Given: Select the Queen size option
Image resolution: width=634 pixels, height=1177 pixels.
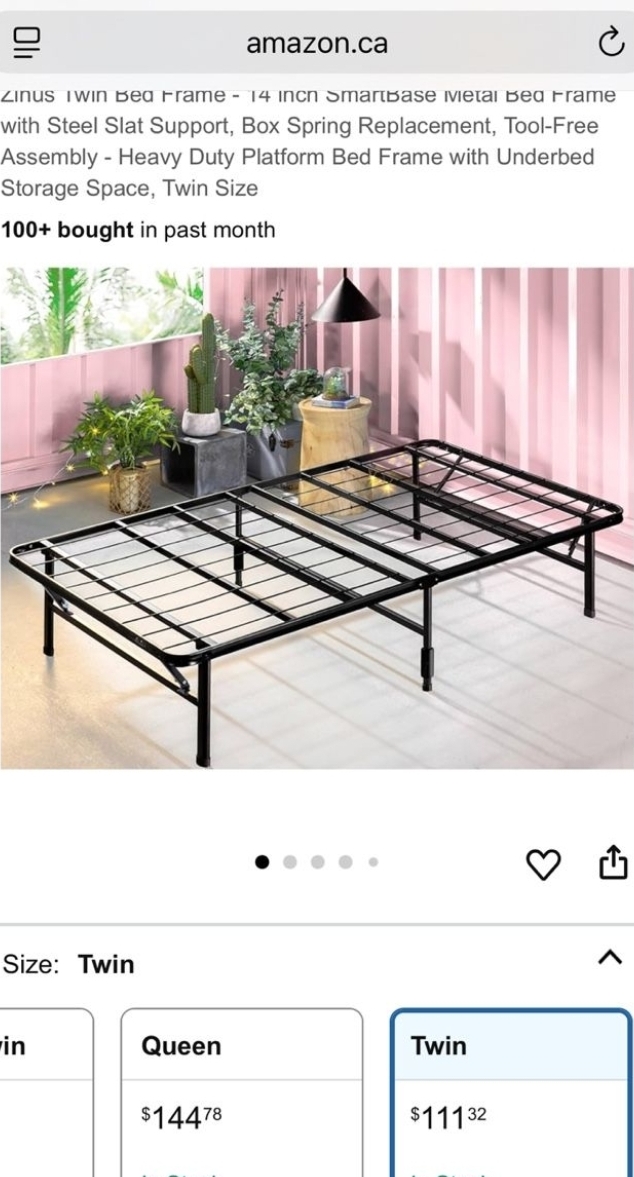Looking at the screenshot, I should 242,1092.
